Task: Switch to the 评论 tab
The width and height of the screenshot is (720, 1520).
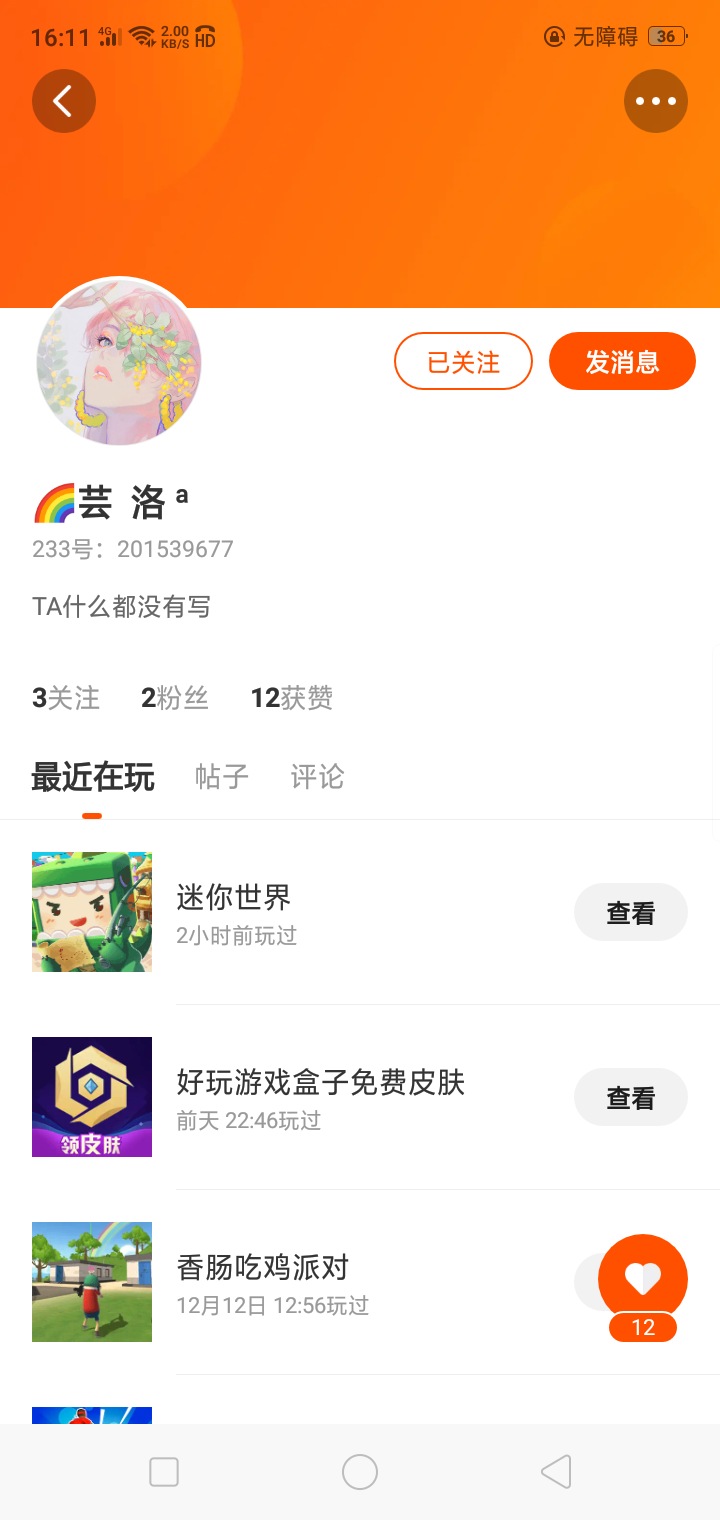Action: coord(317,777)
